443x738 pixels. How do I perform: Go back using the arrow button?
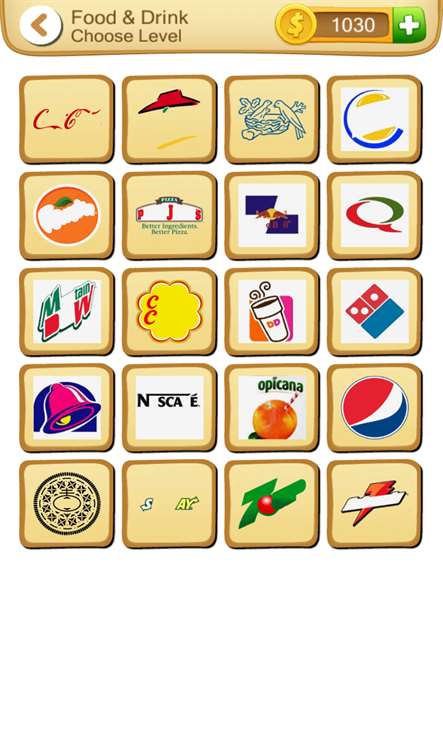click(40, 25)
